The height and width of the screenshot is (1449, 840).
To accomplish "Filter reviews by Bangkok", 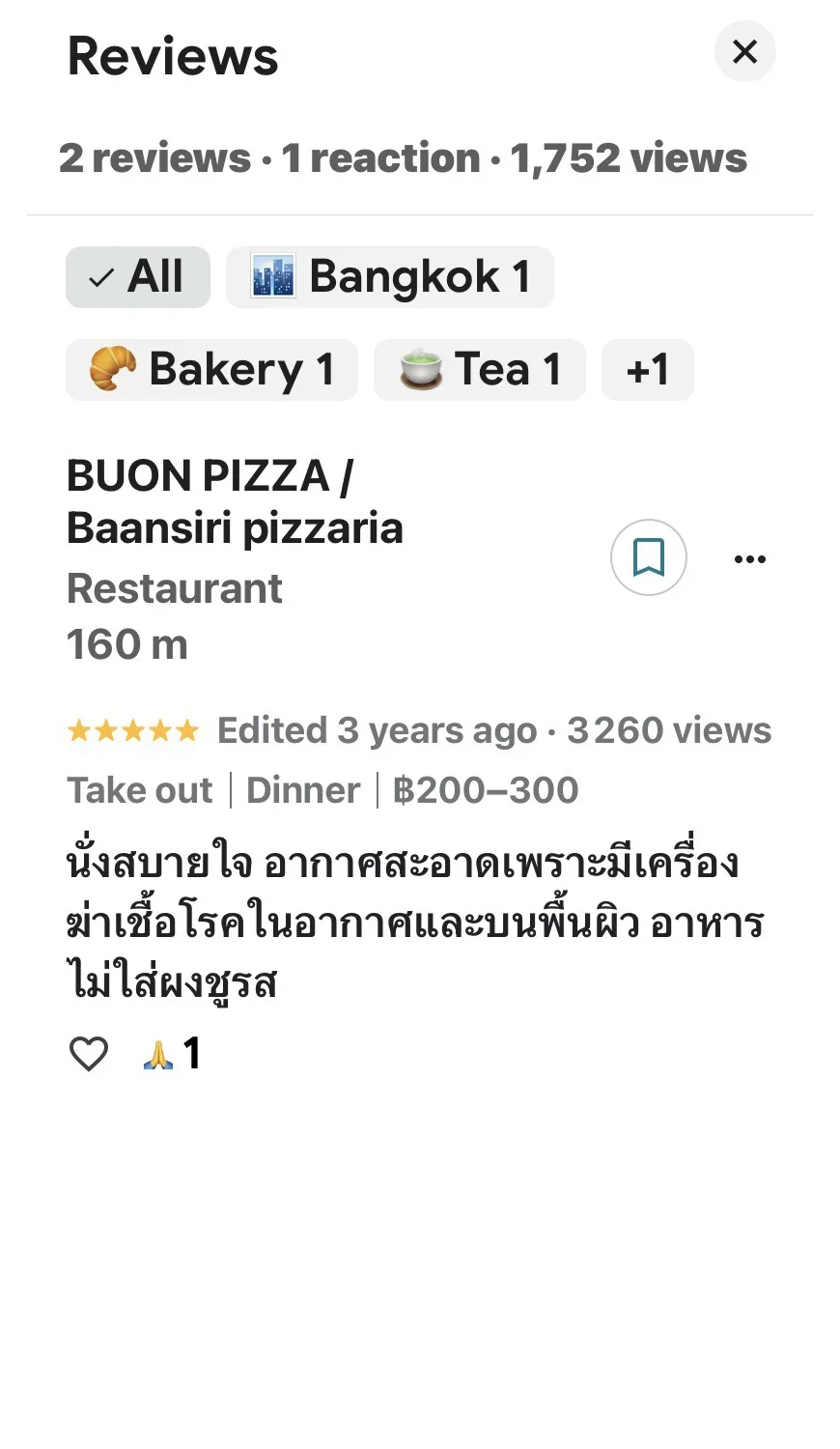I will pos(389,277).
